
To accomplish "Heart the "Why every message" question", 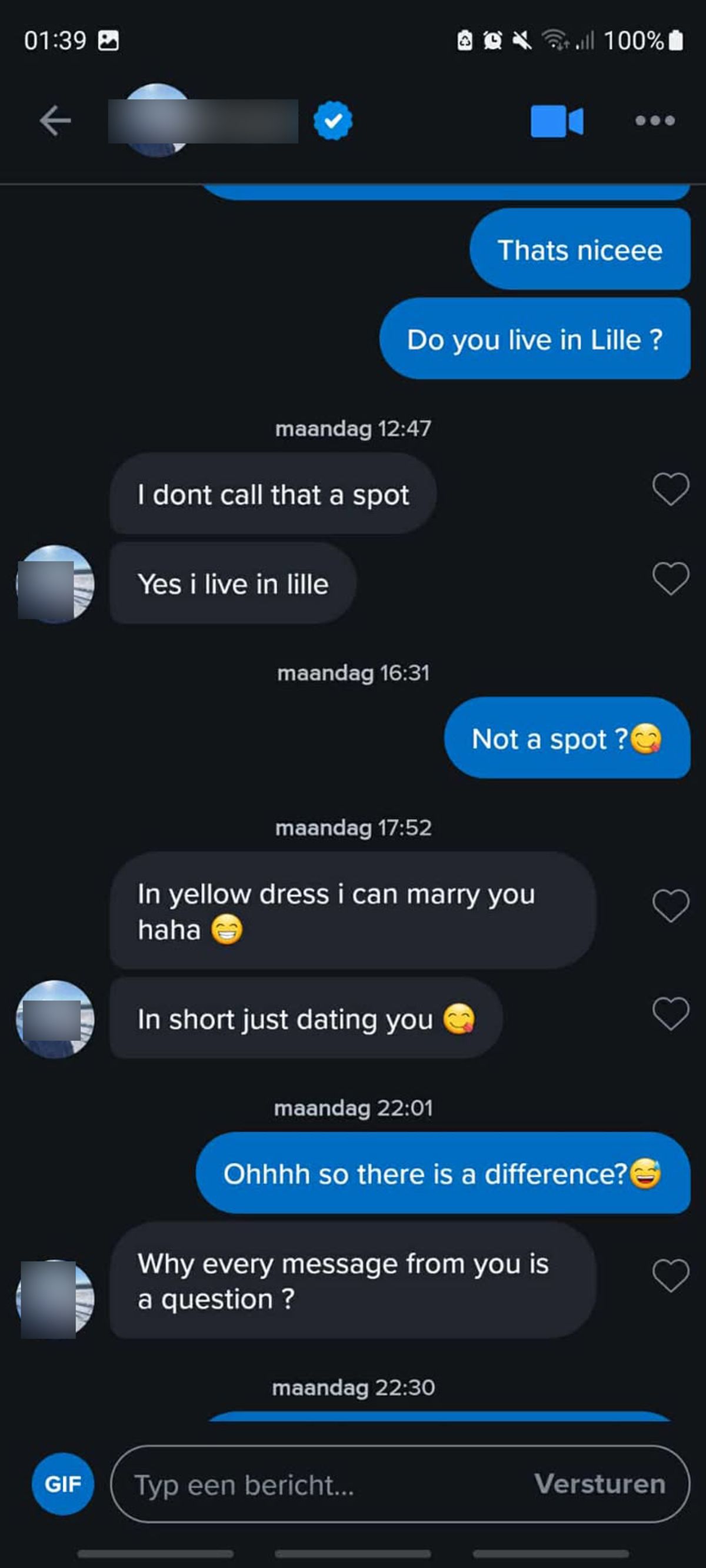I will 670,1275.
